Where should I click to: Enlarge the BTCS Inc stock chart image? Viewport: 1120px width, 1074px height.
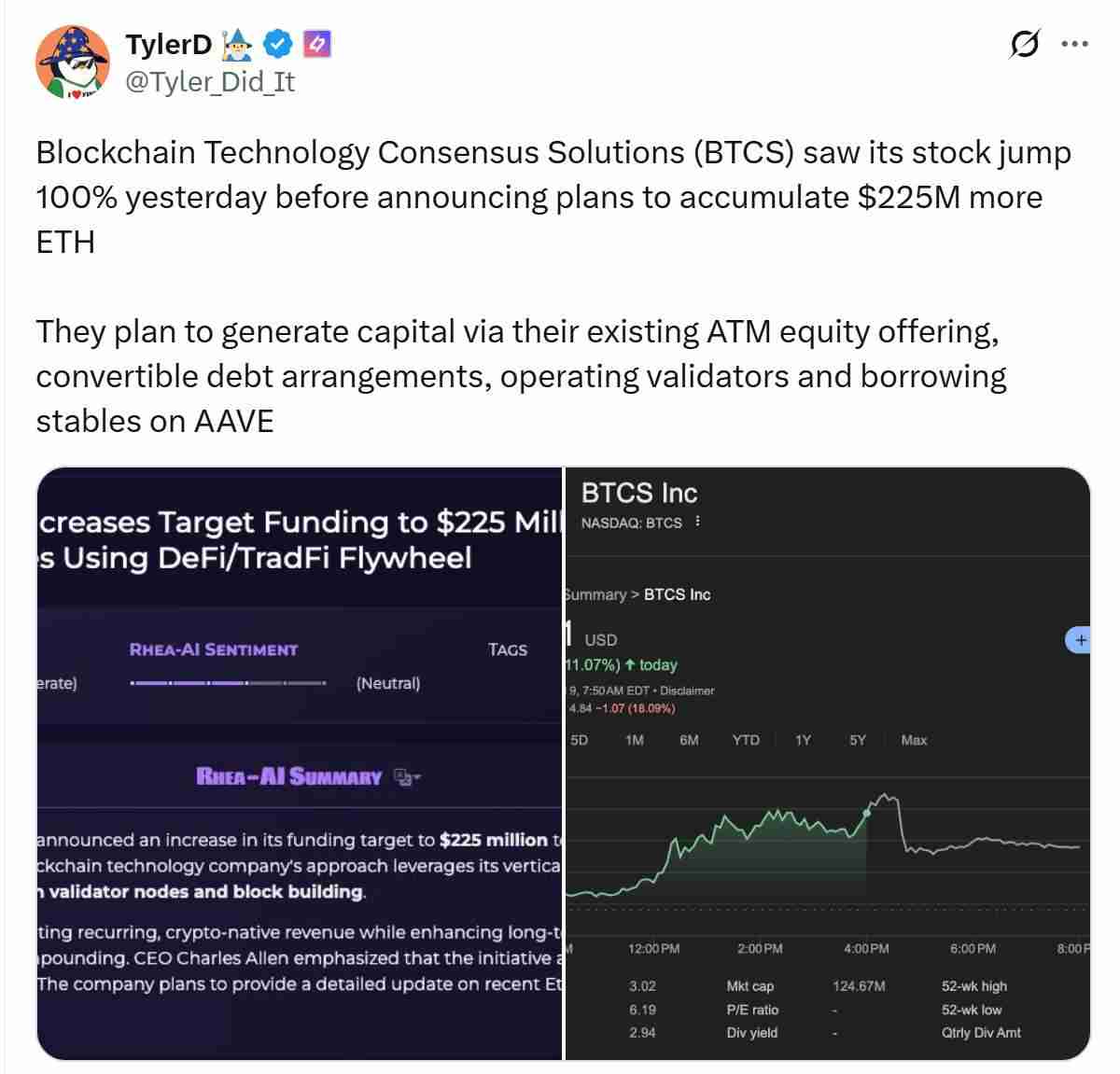(827, 762)
